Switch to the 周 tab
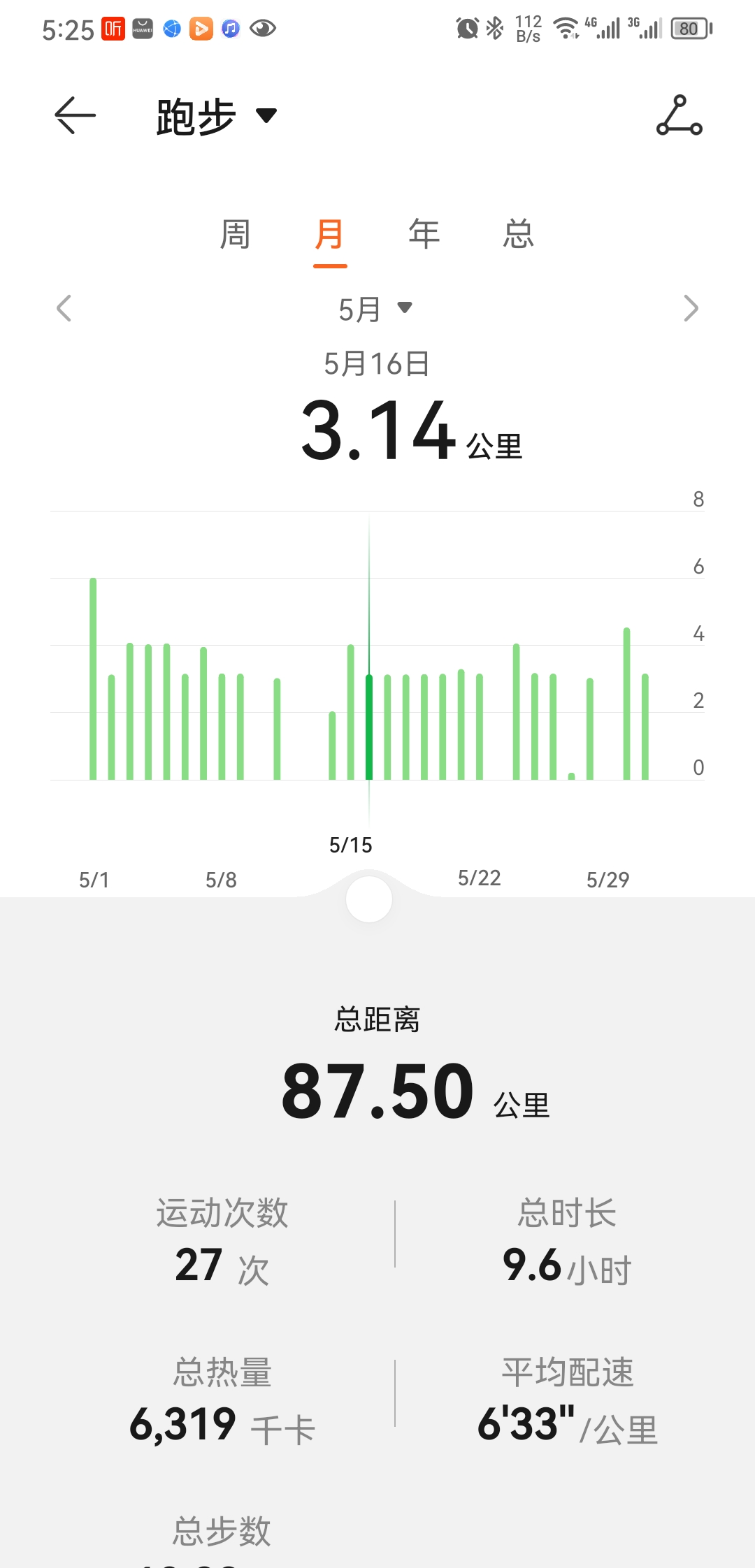 235,234
